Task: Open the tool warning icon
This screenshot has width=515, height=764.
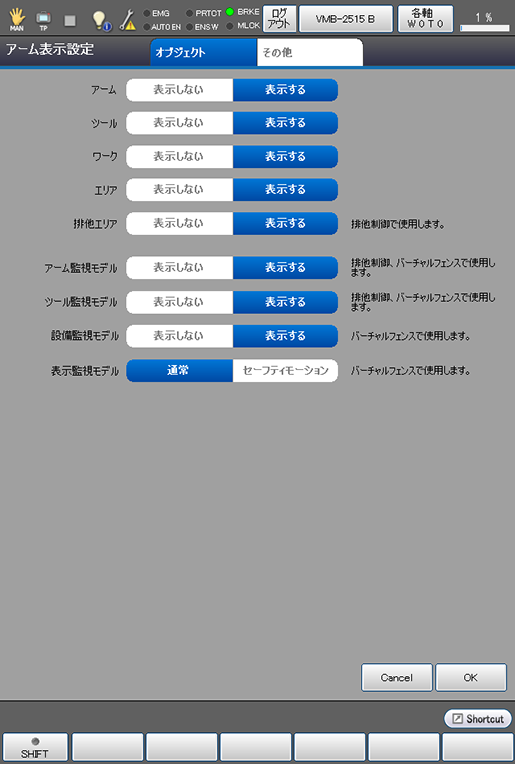Action: (x=128, y=20)
